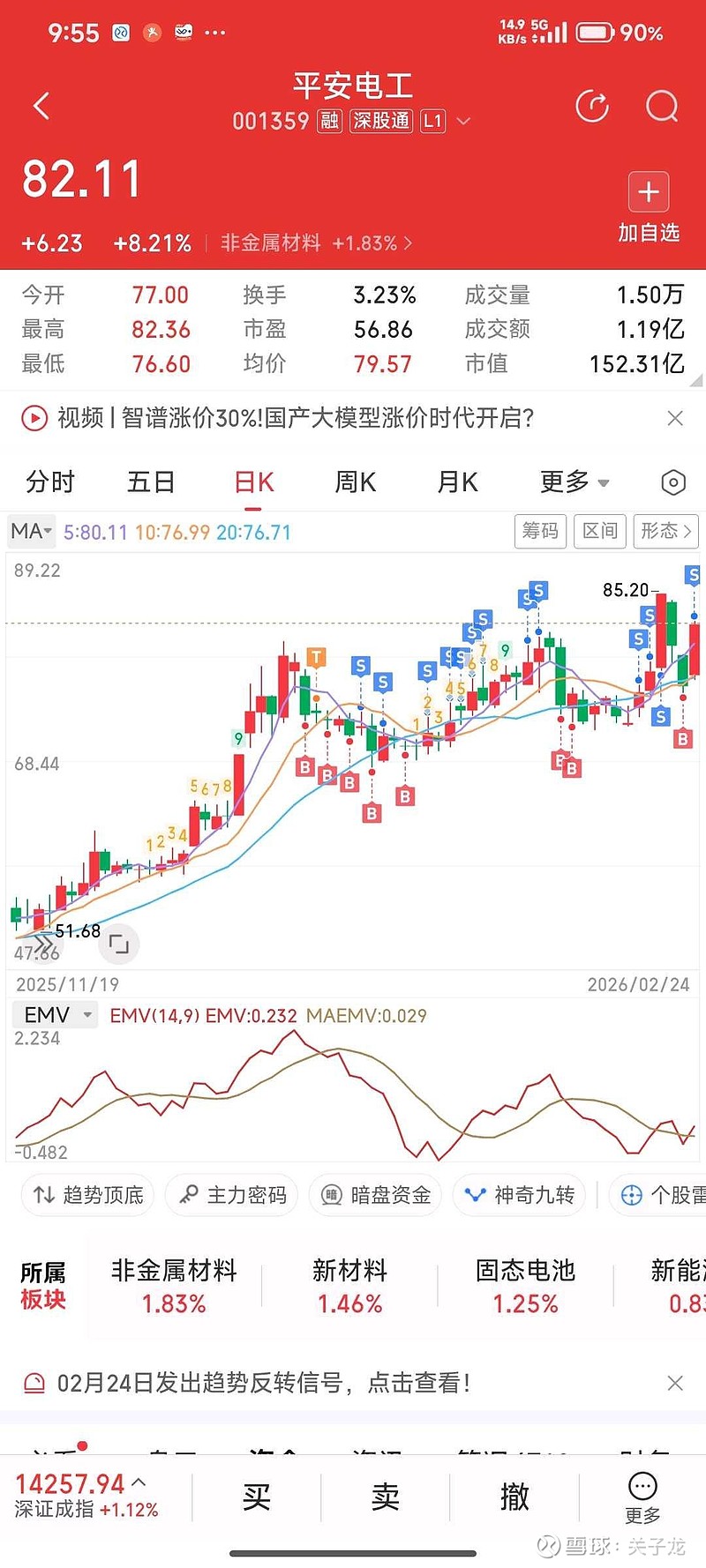Refresh the stock quote

592,107
